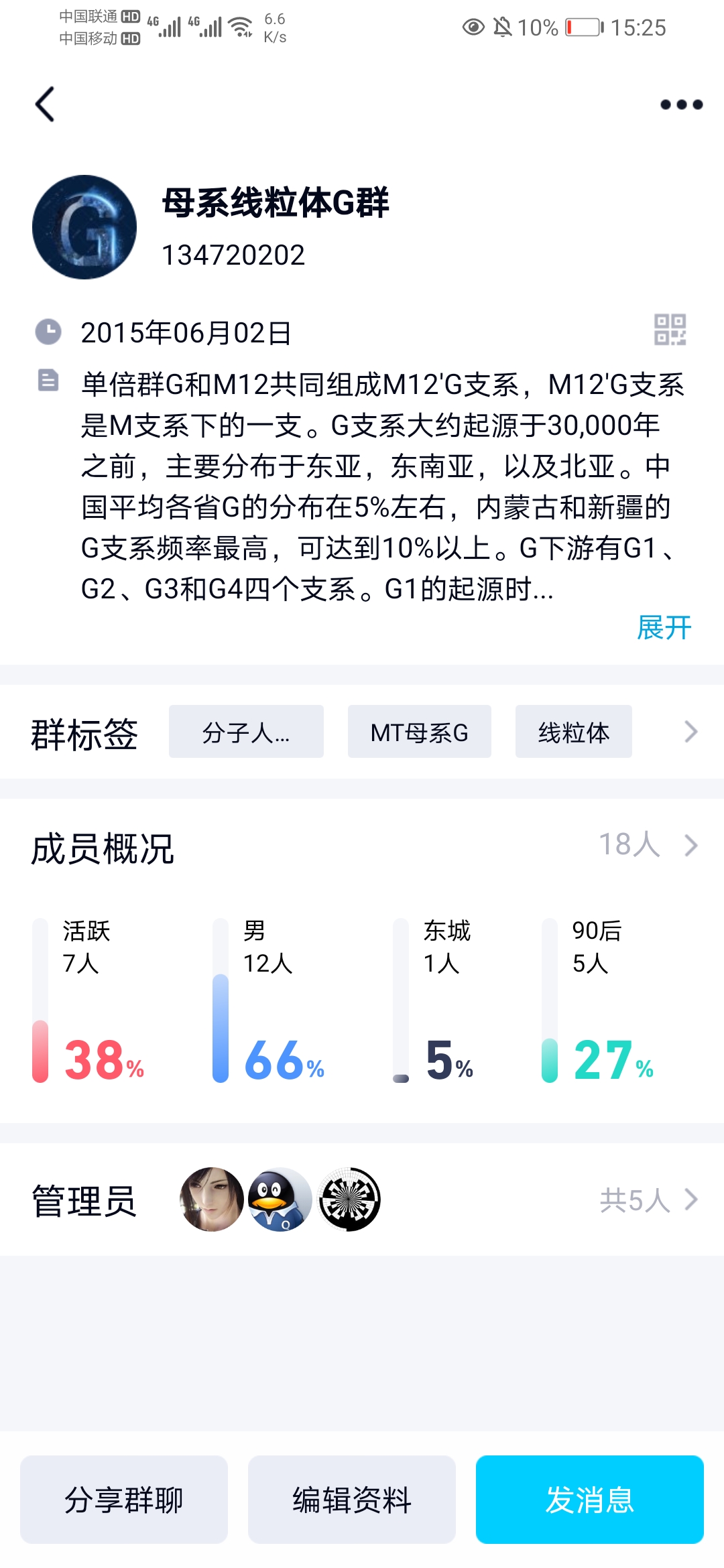The image size is (724, 1568).
Task: Tap 编辑资料 to edit group info
Action: [x=352, y=1500]
